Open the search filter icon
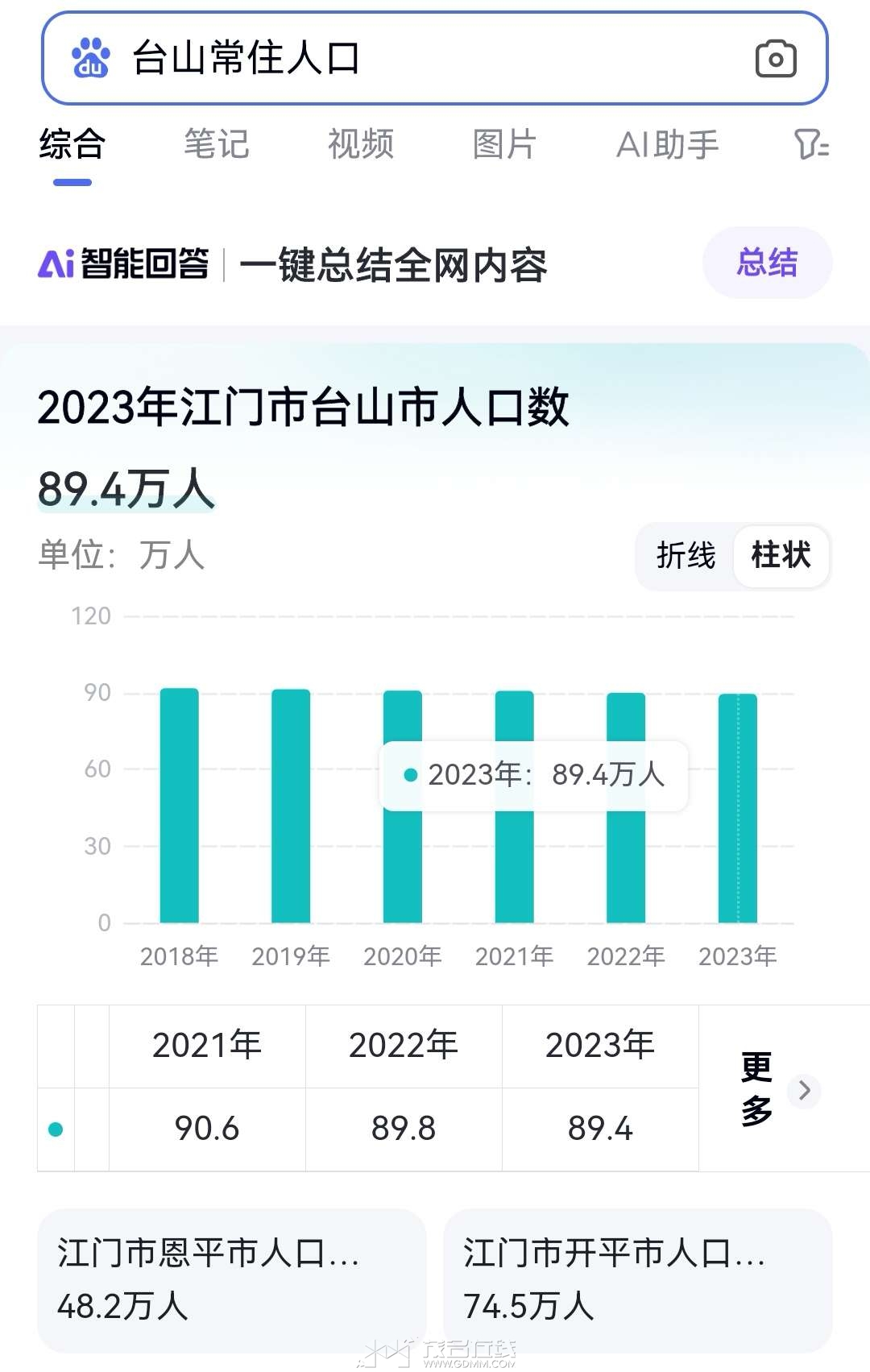The width and height of the screenshot is (870, 1372). [810, 145]
